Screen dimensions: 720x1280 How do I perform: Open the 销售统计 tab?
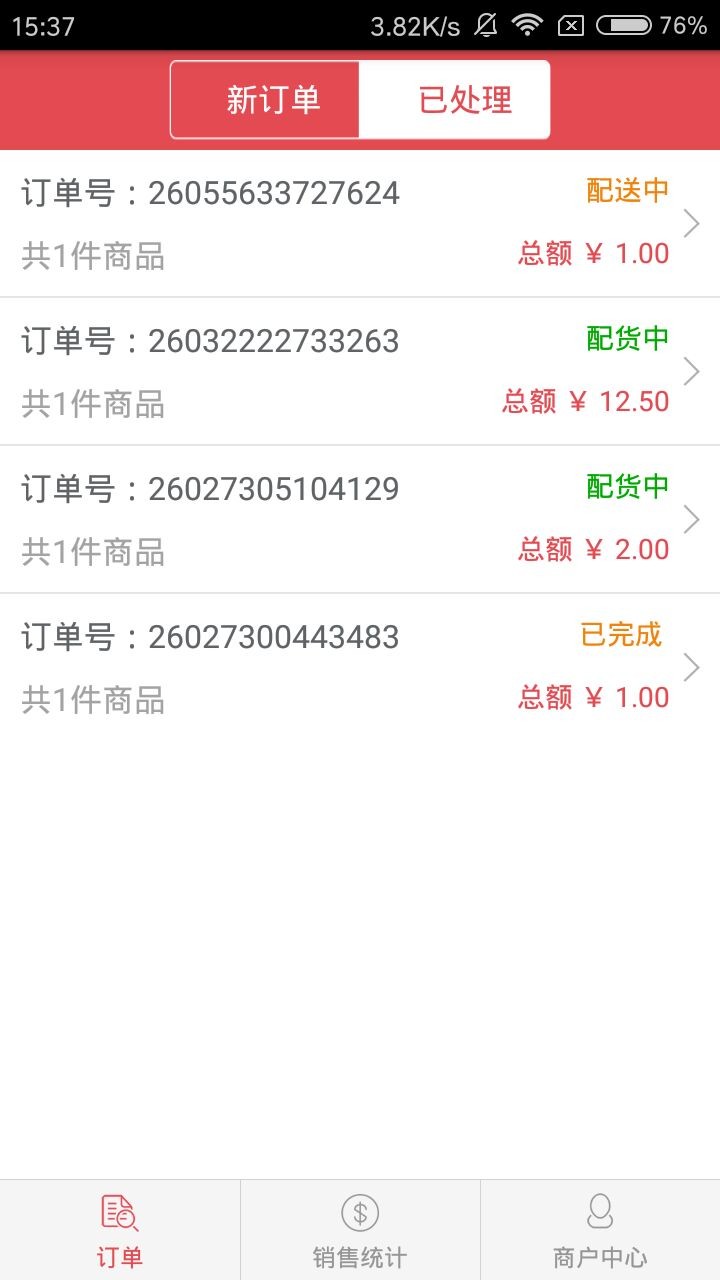click(360, 1230)
